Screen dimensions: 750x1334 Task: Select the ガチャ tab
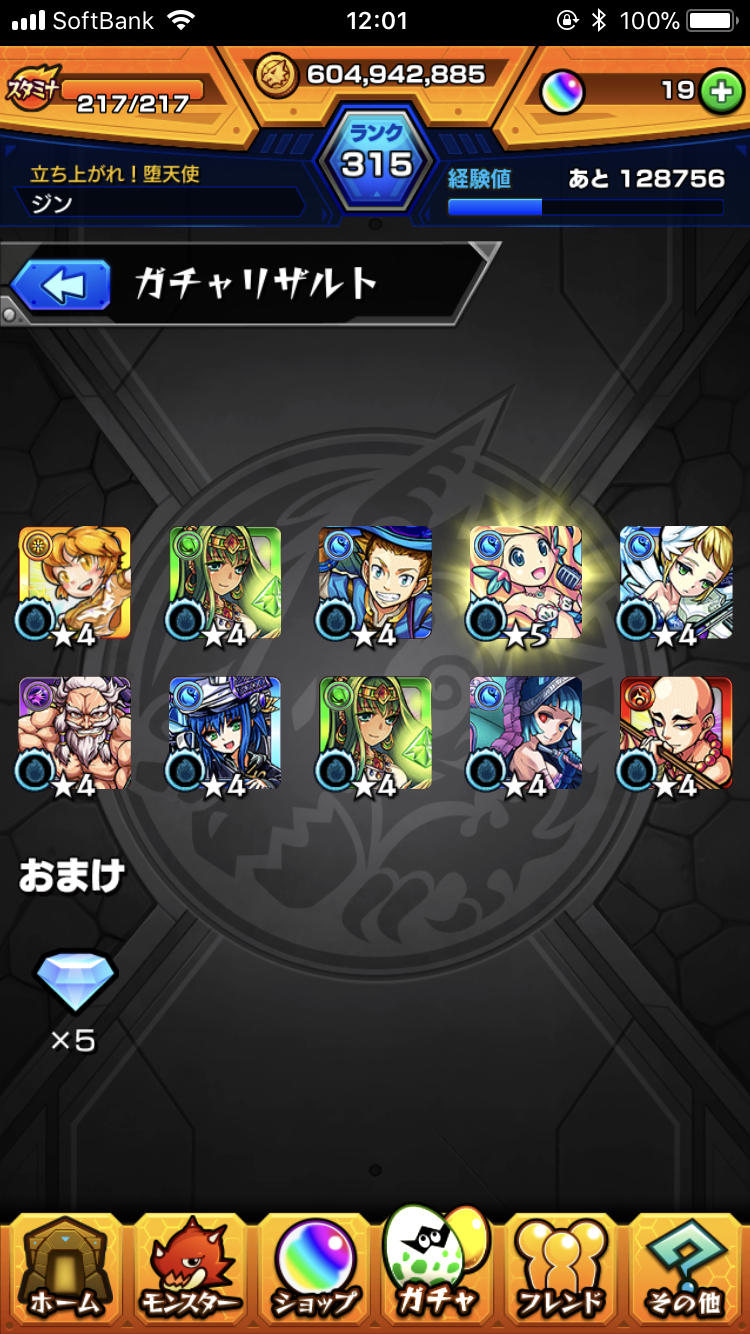pyautogui.click(x=437, y=1265)
